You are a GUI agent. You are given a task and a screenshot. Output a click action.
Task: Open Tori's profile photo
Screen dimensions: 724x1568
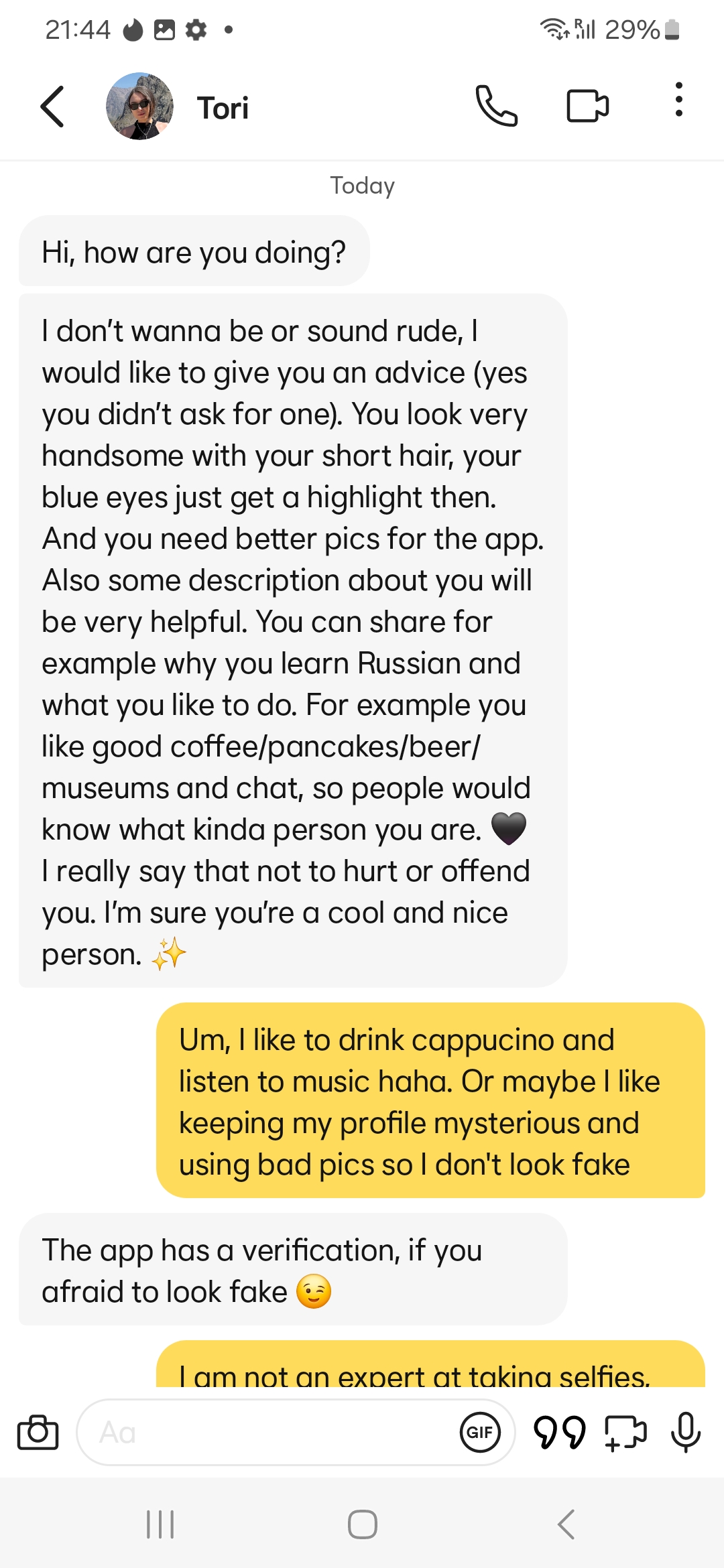[x=139, y=107]
